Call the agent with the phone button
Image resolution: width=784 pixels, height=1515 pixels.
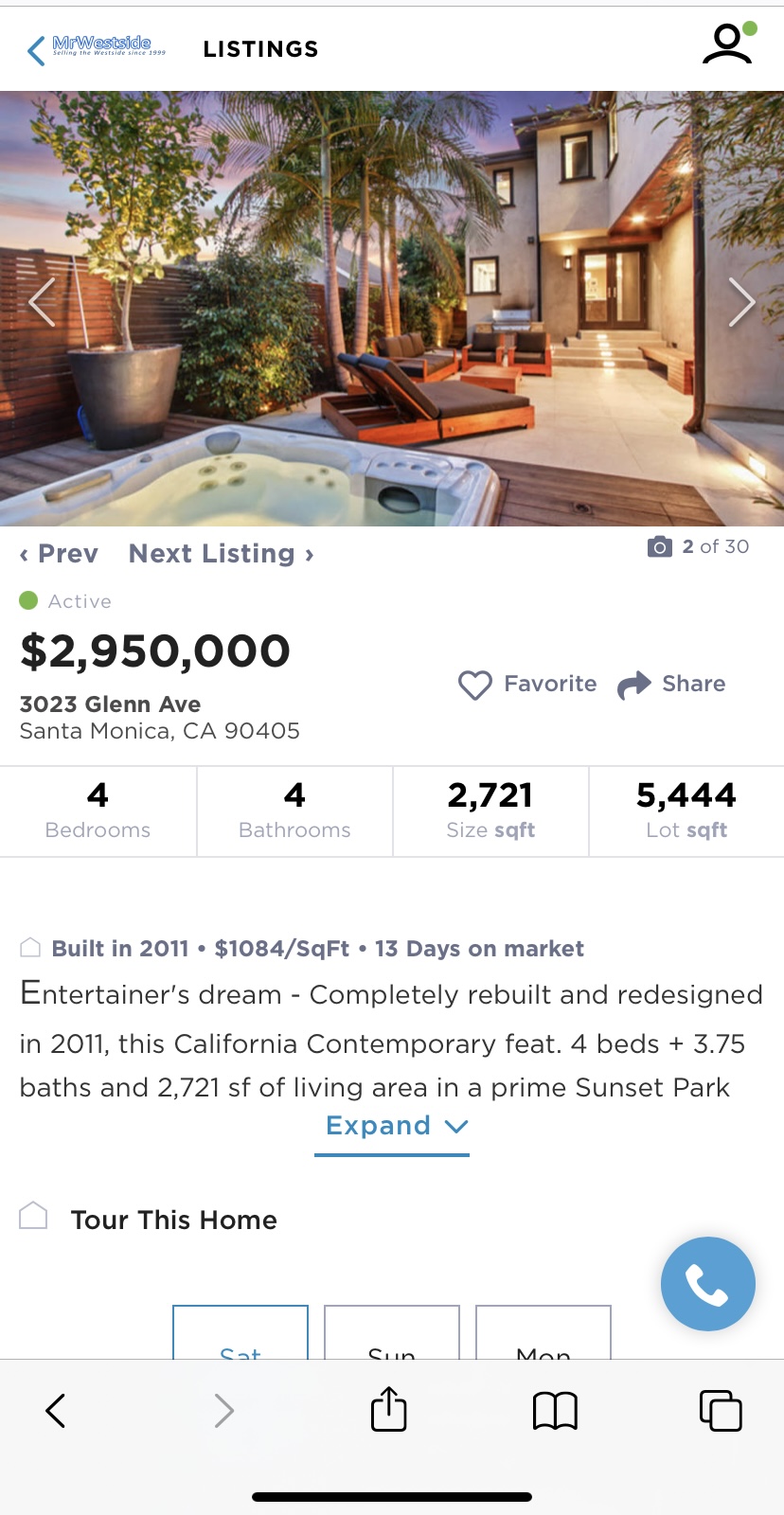707,1284
